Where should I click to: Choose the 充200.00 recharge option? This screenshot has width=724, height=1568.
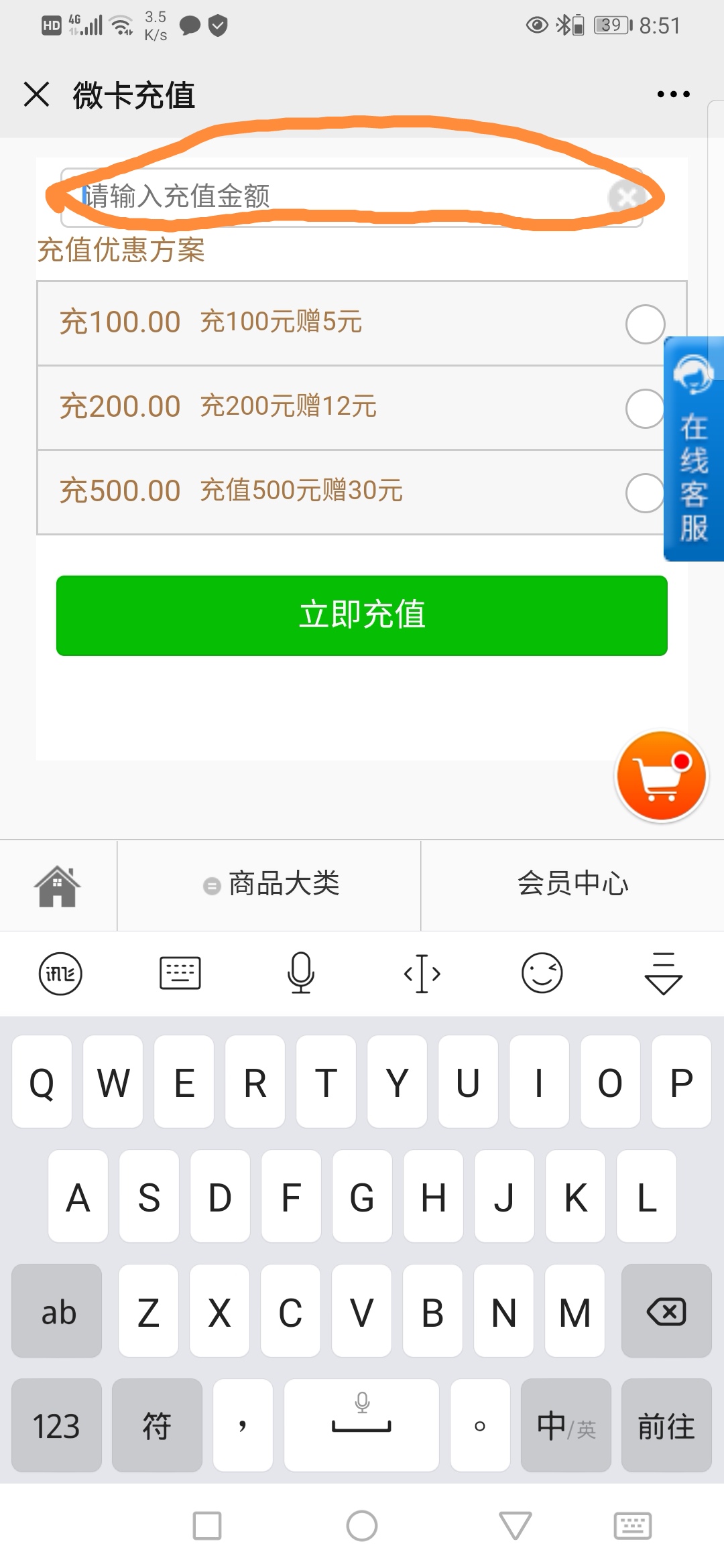(644, 409)
